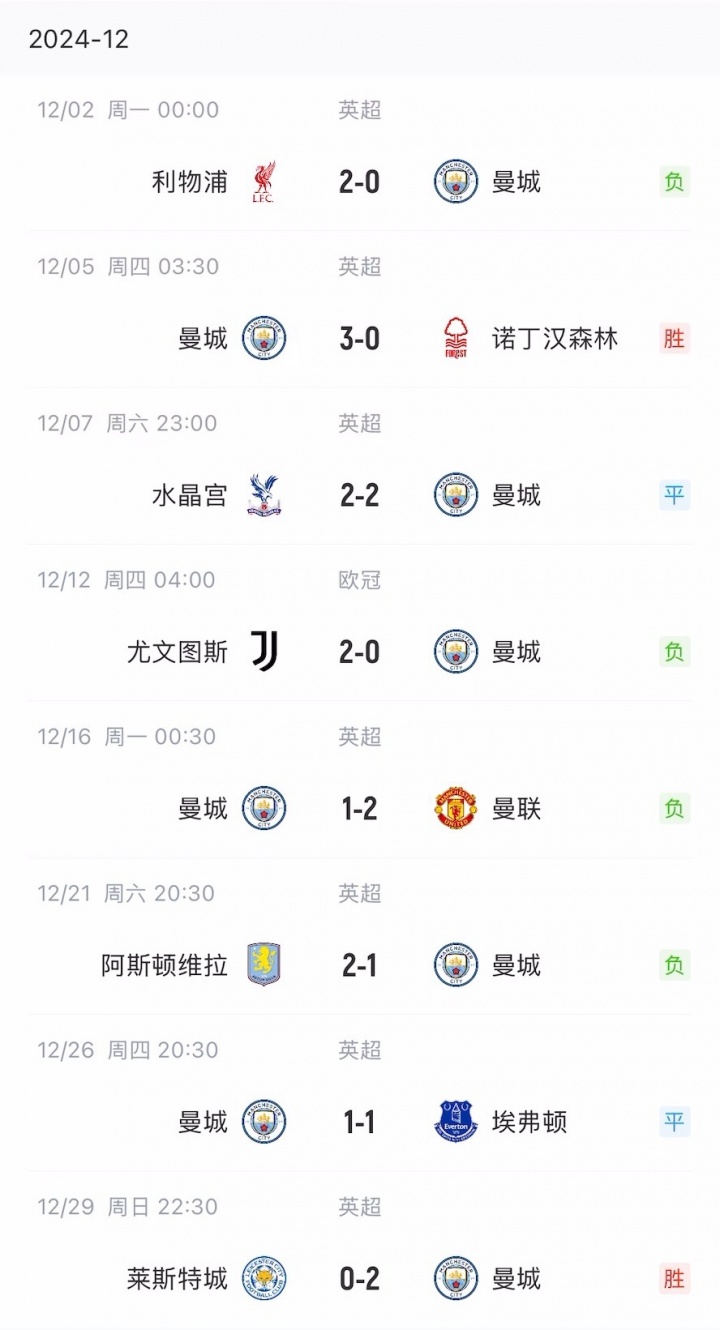The image size is (720, 1330).
Task: Select the 水晶宫 2-2 曼城 match row
Action: 359,495
